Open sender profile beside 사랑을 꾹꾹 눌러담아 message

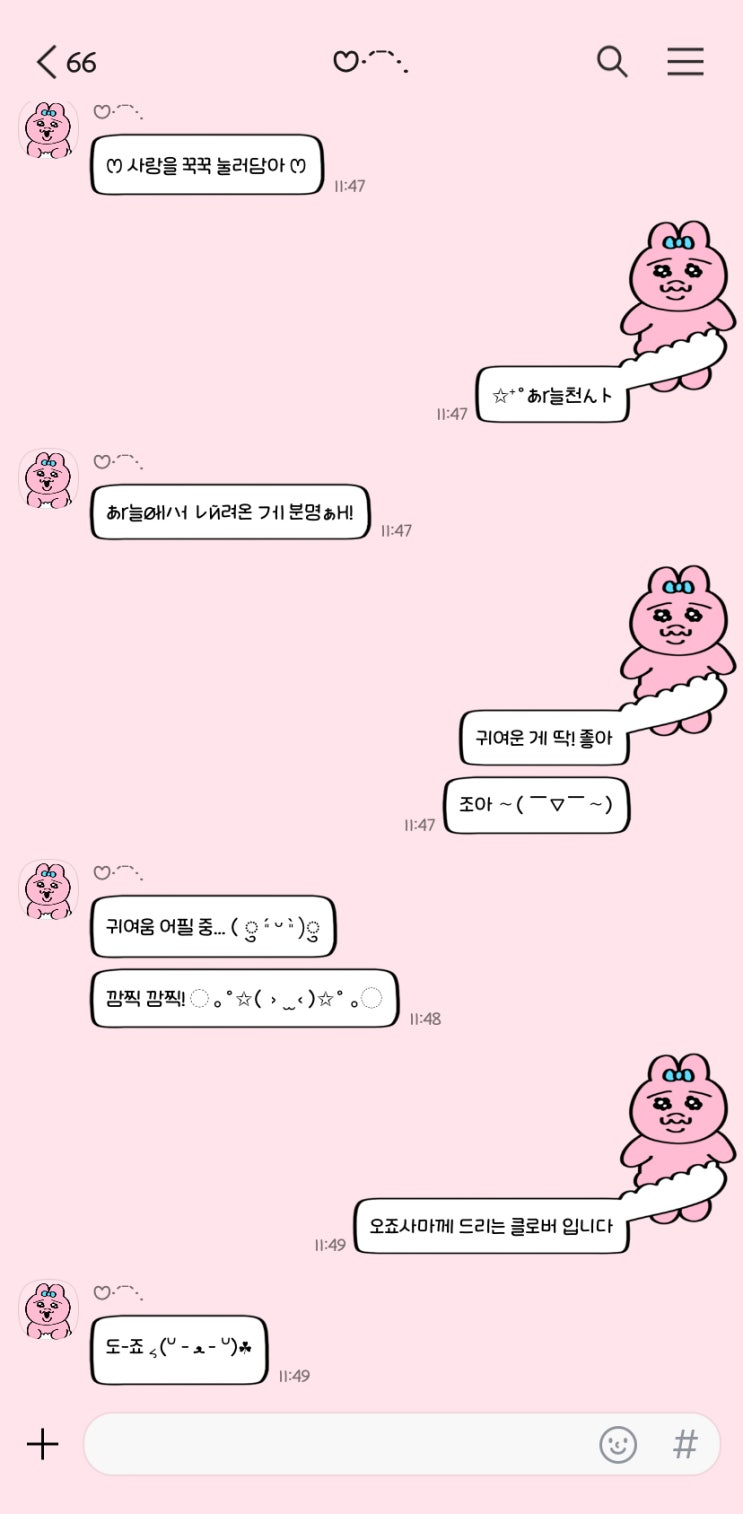48,129
